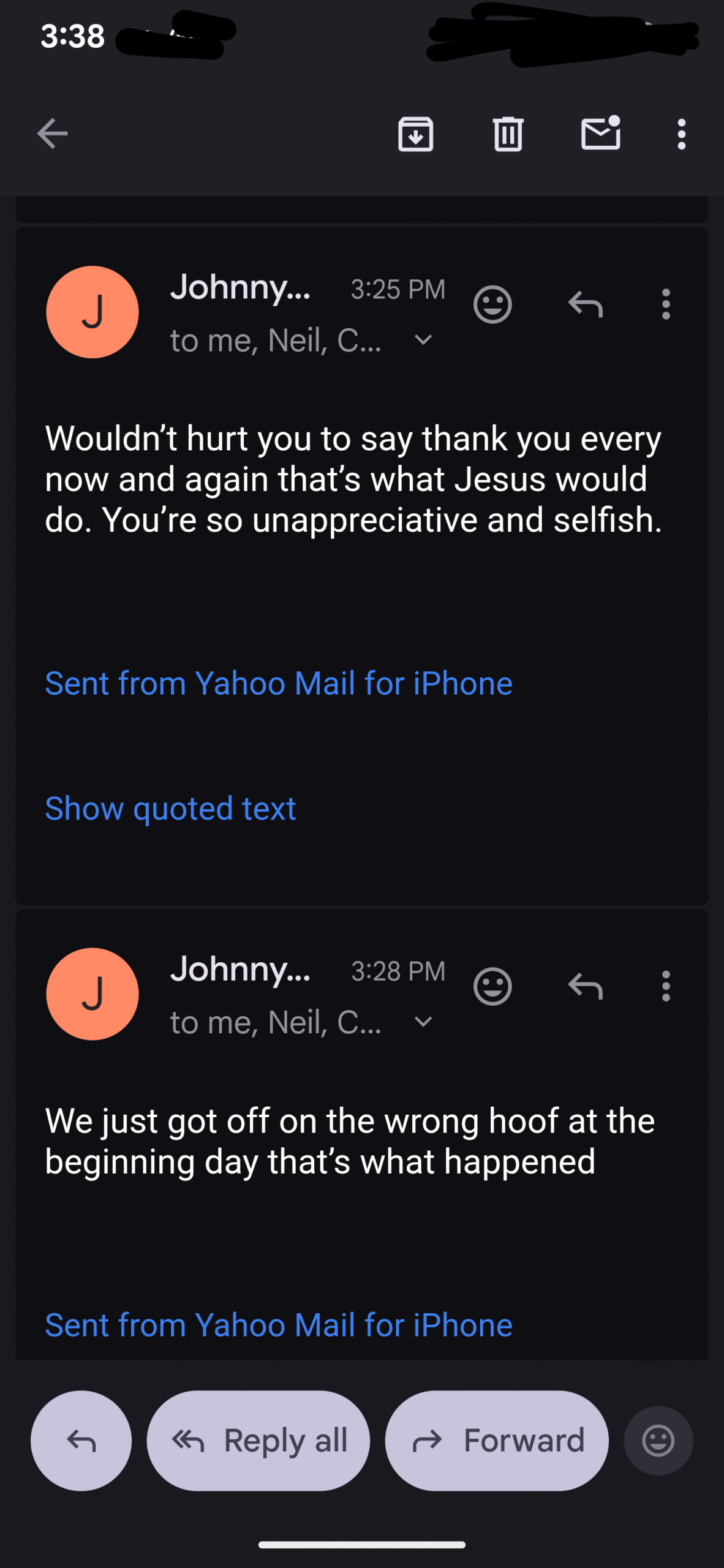Reply to the 3:28 PM message

click(x=585, y=986)
